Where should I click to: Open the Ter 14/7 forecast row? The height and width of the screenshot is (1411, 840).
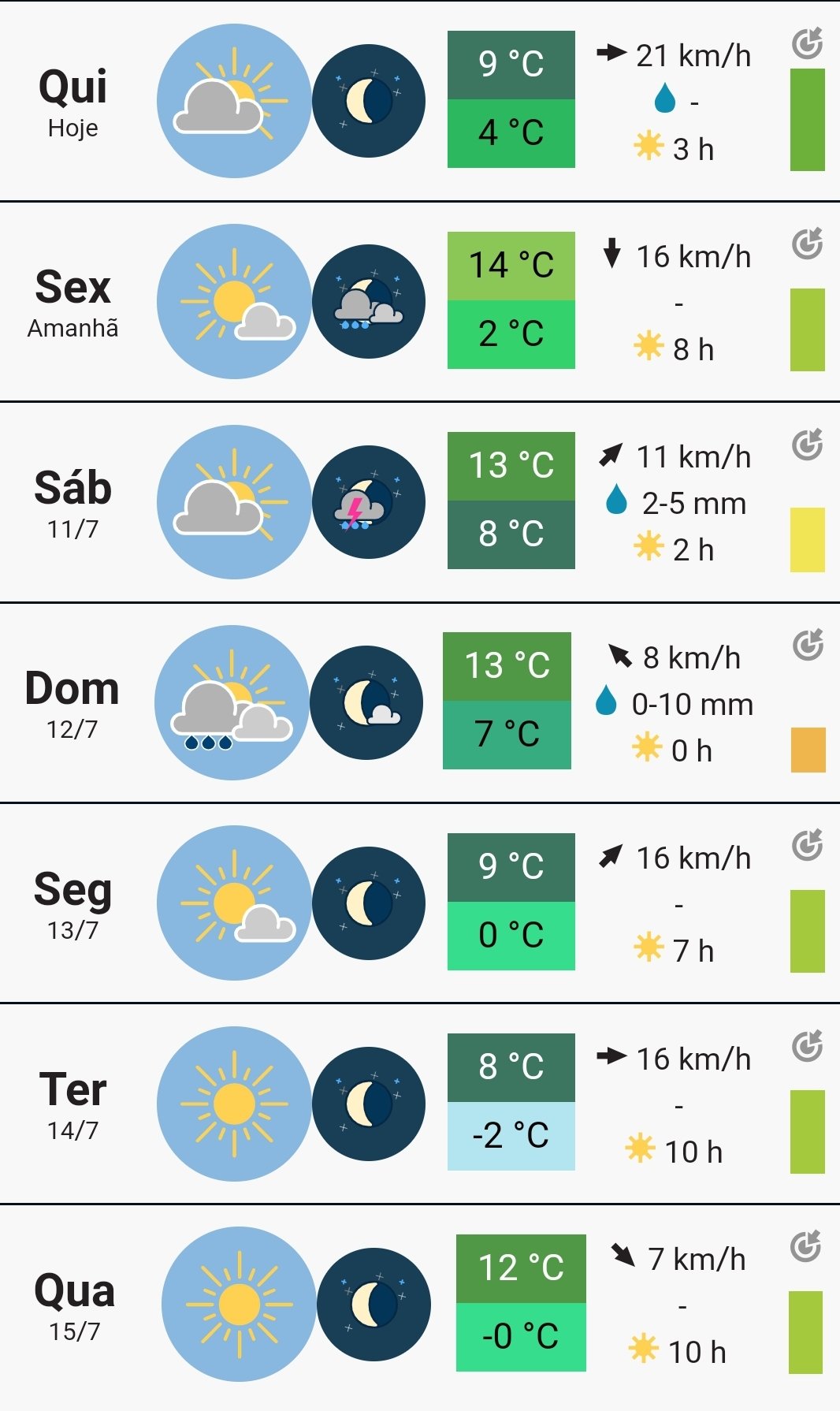(x=420, y=1104)
